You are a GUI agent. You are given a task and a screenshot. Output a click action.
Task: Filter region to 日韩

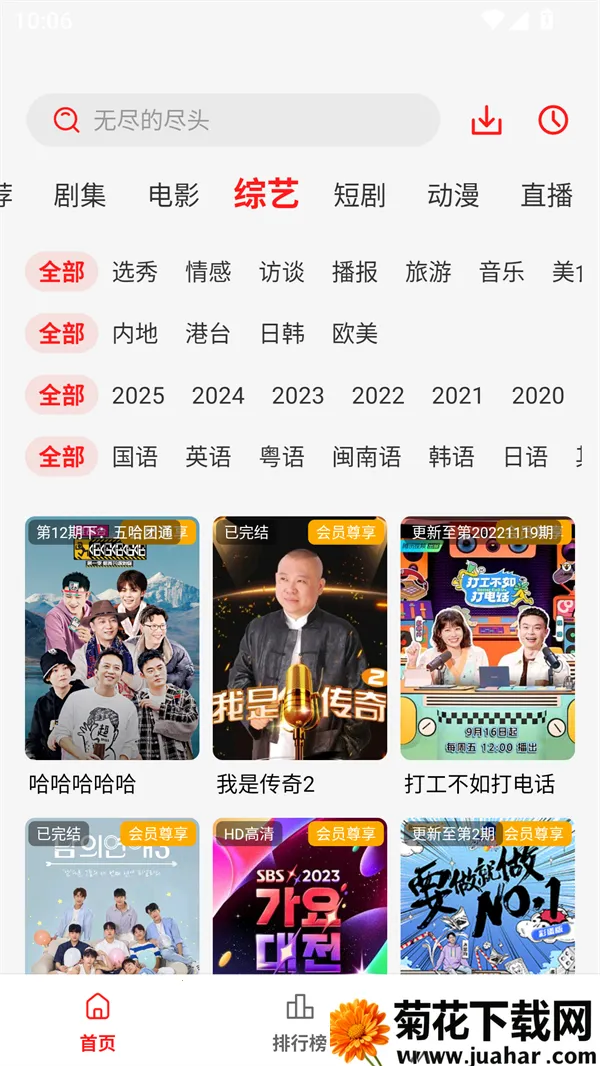(x=282, y=334)
